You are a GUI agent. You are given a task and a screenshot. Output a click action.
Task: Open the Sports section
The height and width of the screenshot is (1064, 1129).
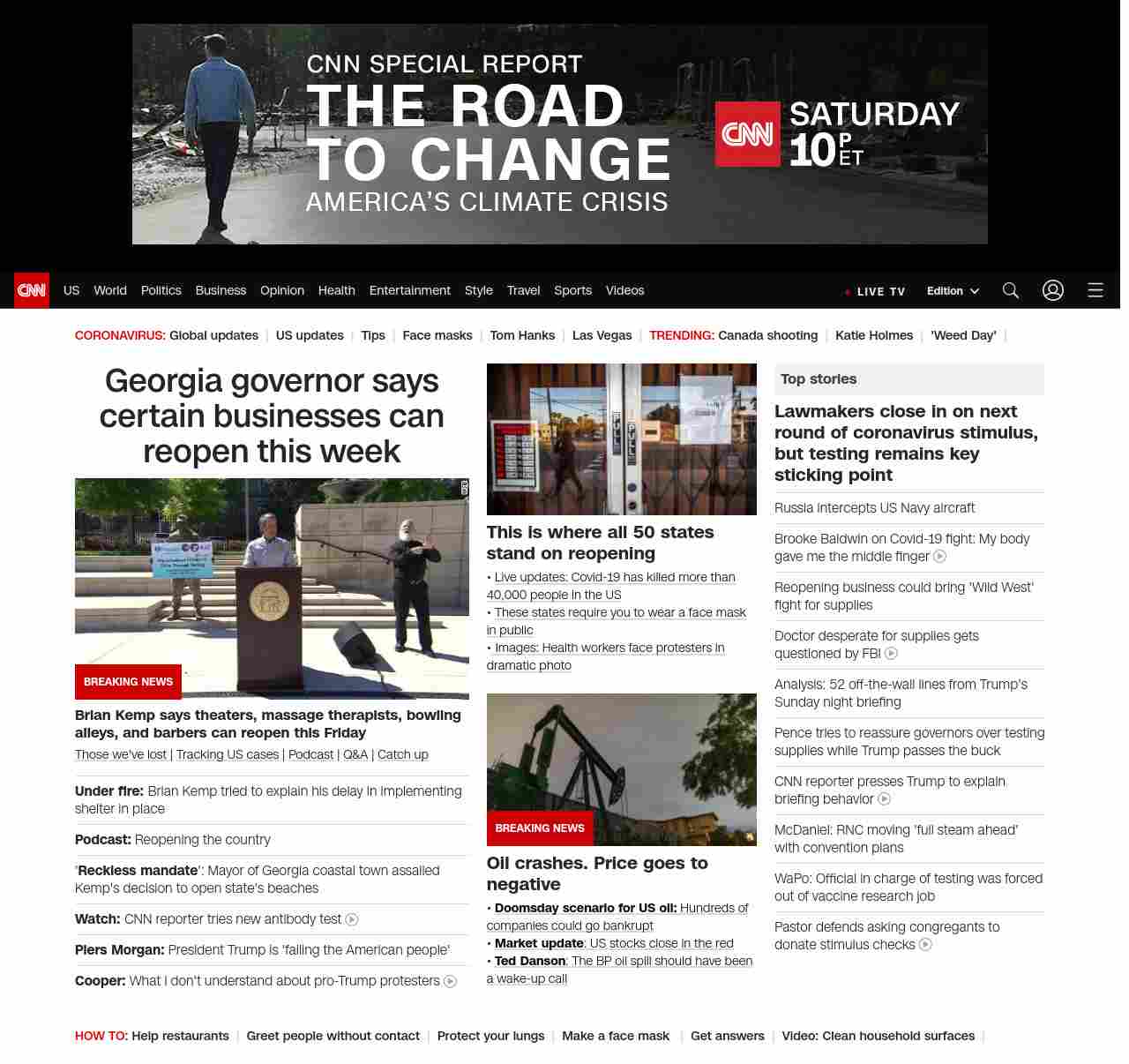[572, 290]
